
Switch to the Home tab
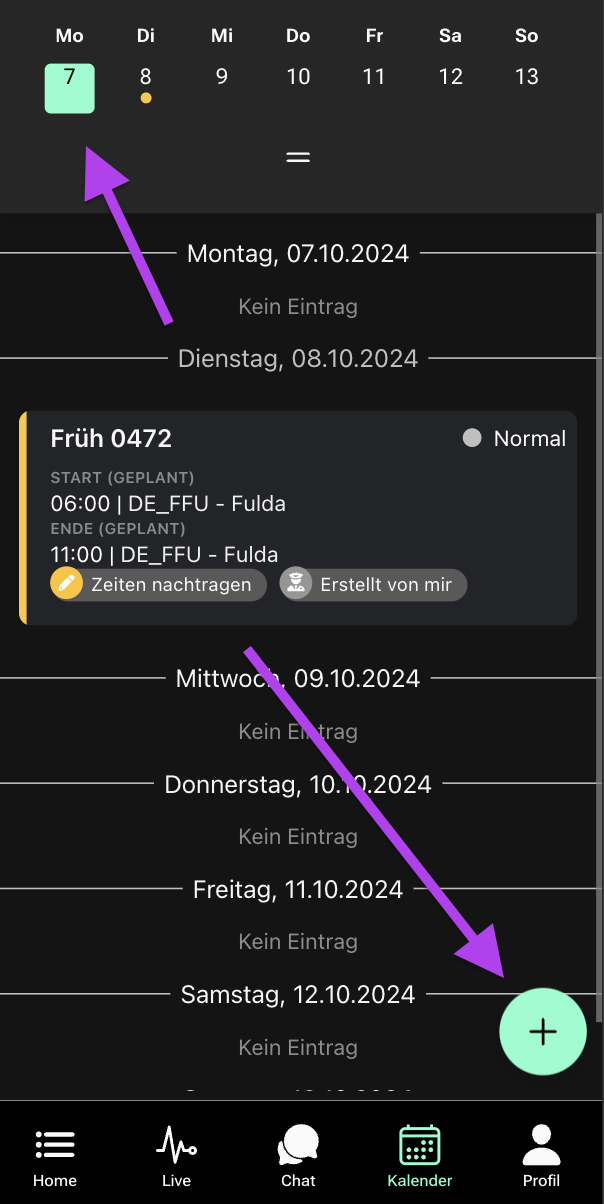point(55,1156)
